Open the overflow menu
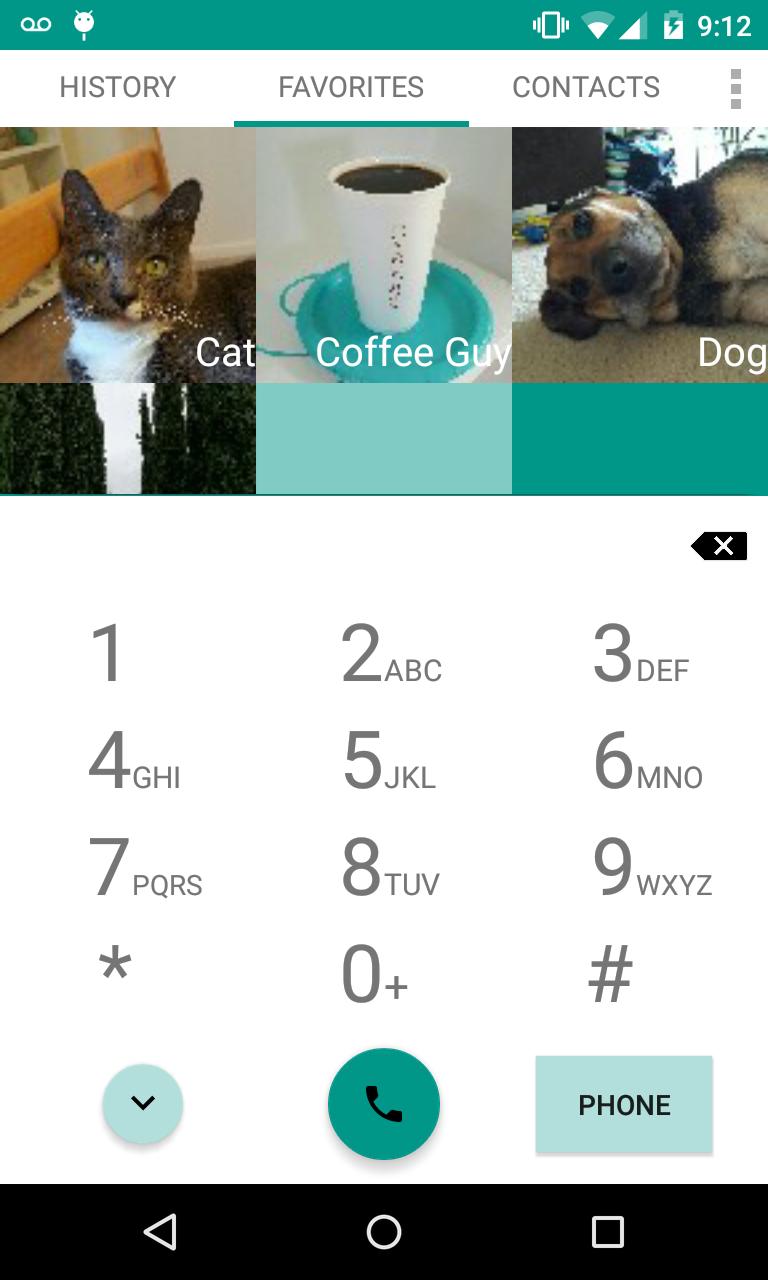Screen dimensions: 768x1280 (x=736, y=90)
